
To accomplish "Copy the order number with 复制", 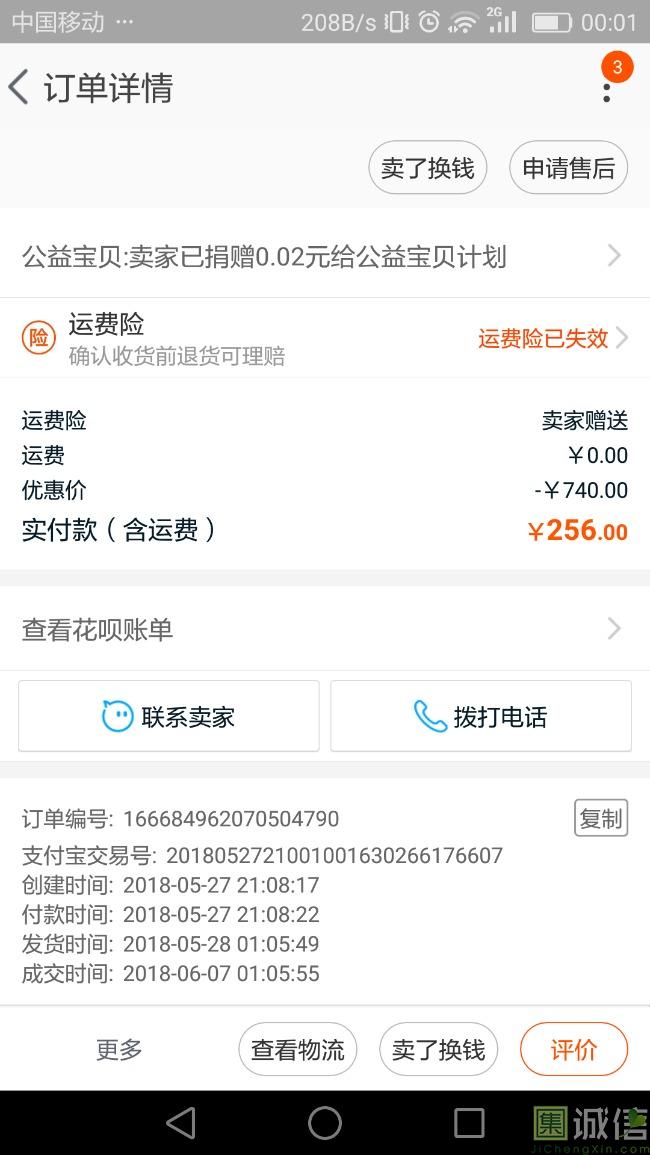I will [601, 818].
